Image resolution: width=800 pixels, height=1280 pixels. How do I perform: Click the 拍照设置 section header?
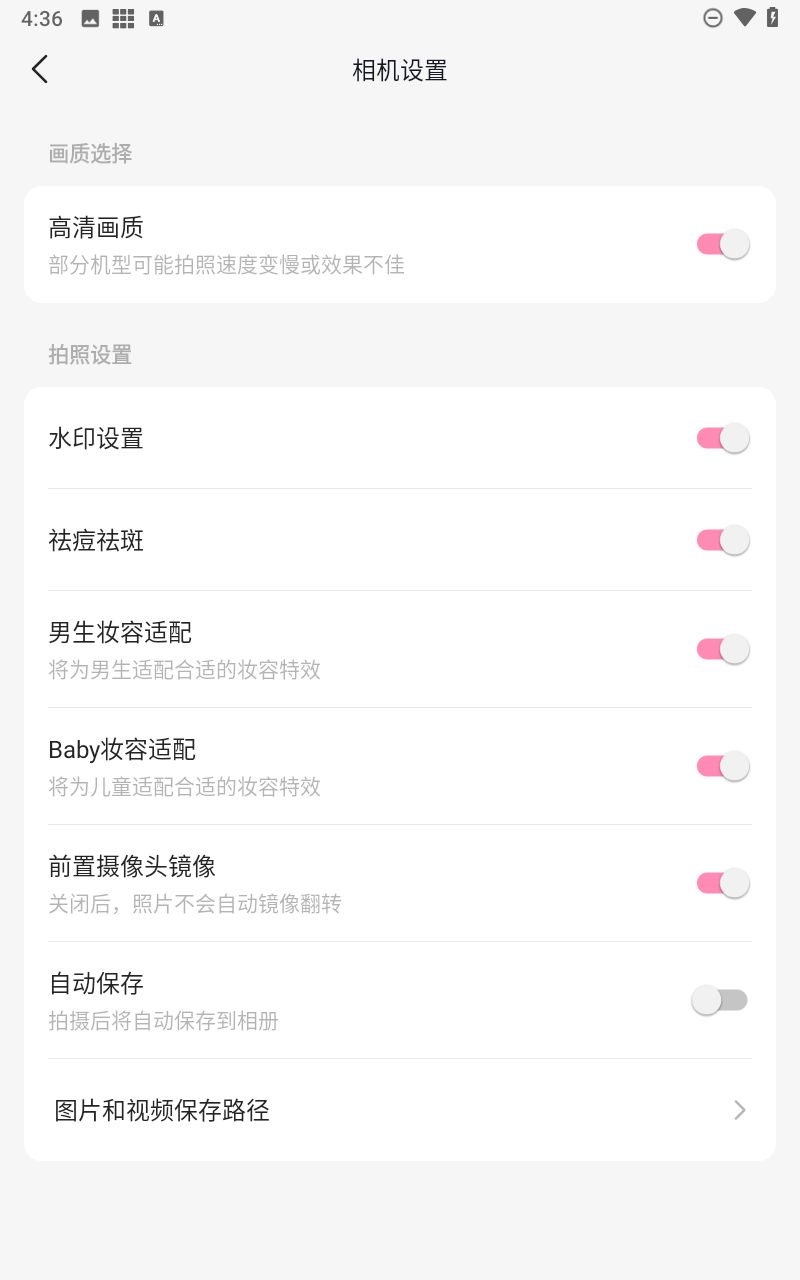(x=90, y=355)
